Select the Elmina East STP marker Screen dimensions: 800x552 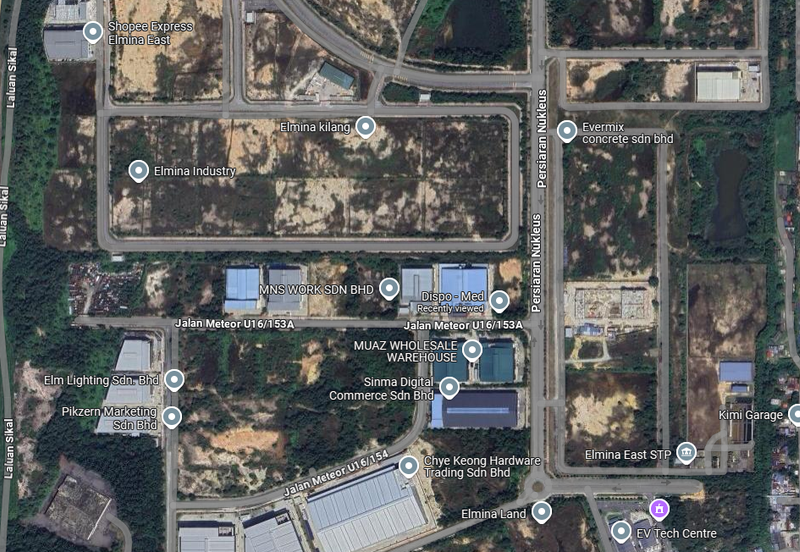pyautogui.click(x=686, y=454)
